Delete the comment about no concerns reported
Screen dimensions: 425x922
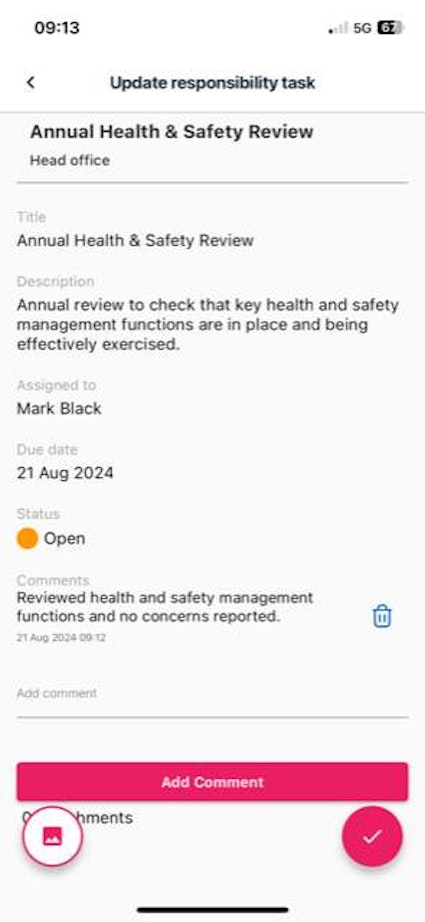pos(382,616)
